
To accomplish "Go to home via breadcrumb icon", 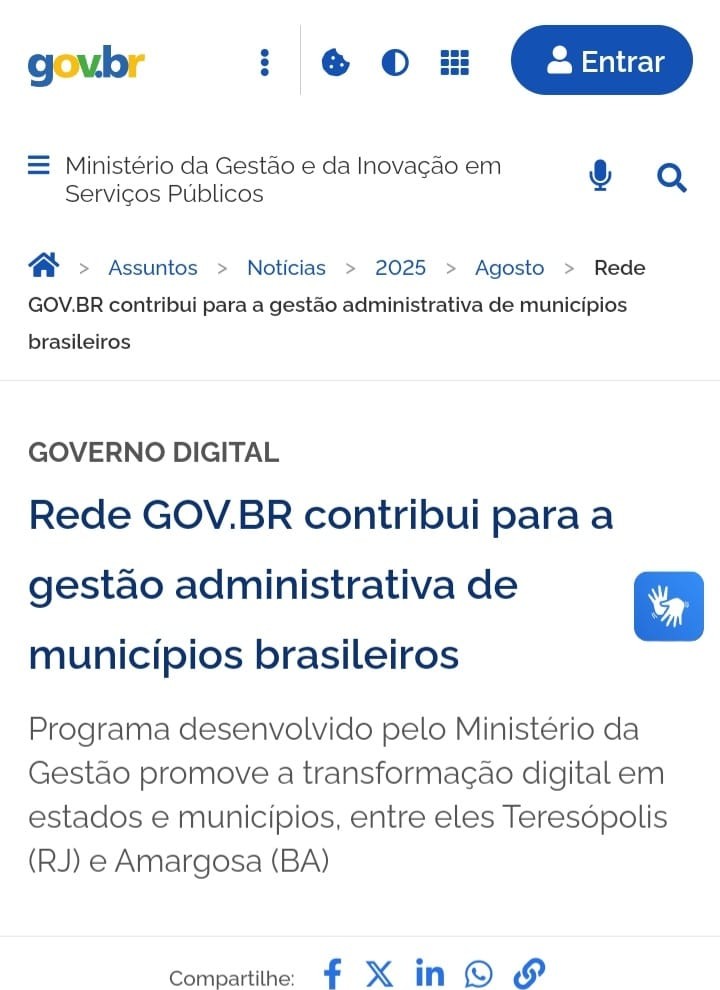I will (44, 266).
